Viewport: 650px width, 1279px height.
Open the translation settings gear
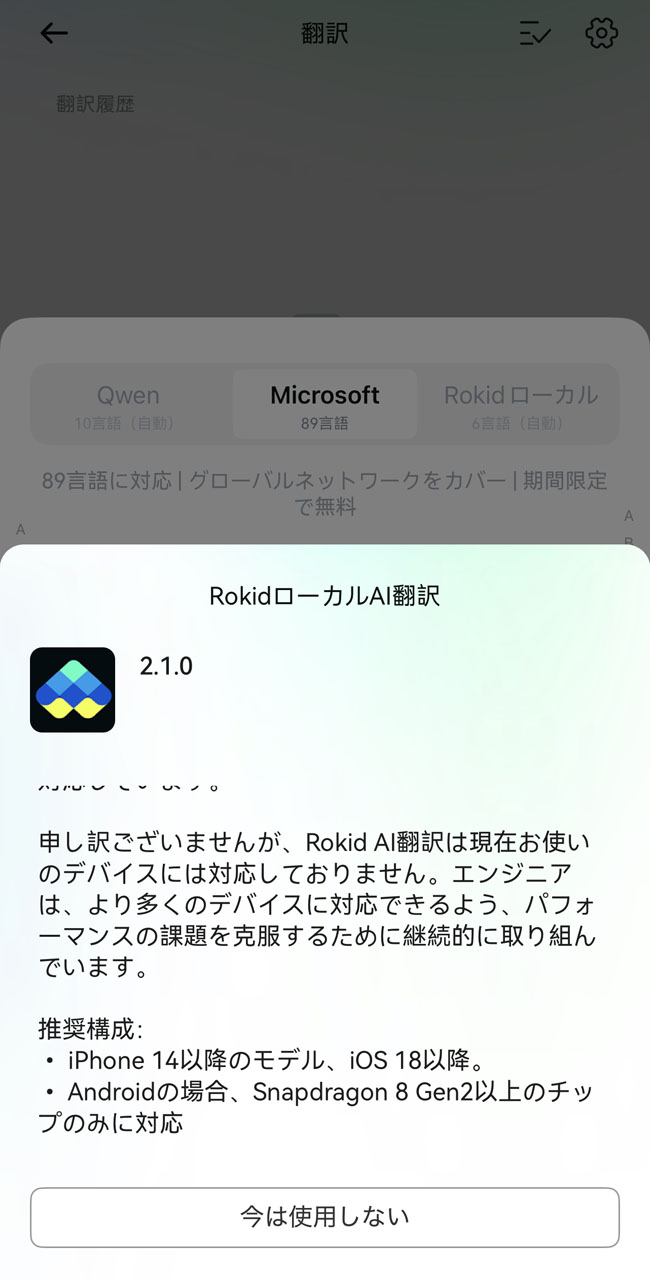tap(601, 33)
